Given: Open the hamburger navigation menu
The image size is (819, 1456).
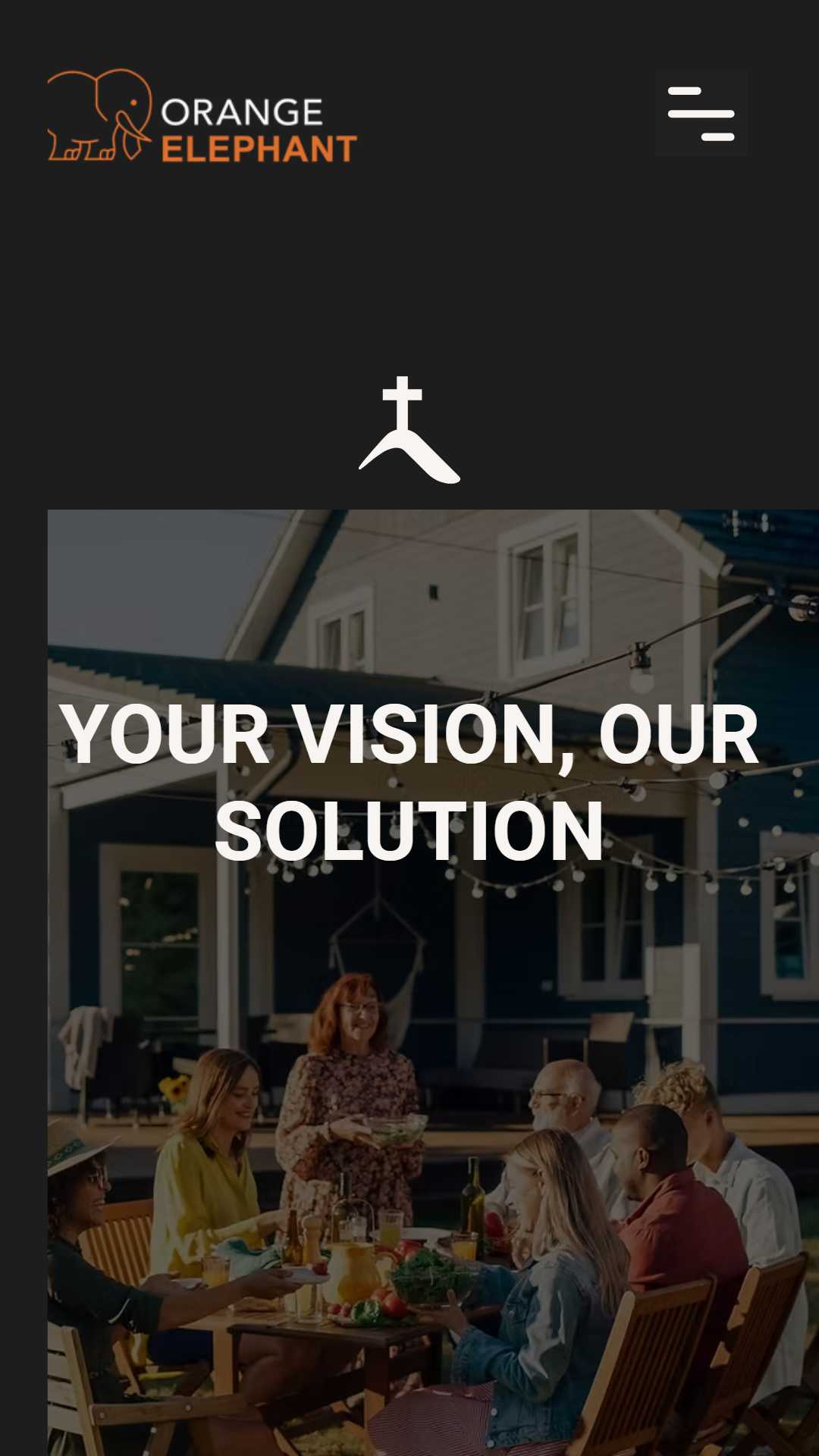Looking at the screenshot, I should pos(701,114).
